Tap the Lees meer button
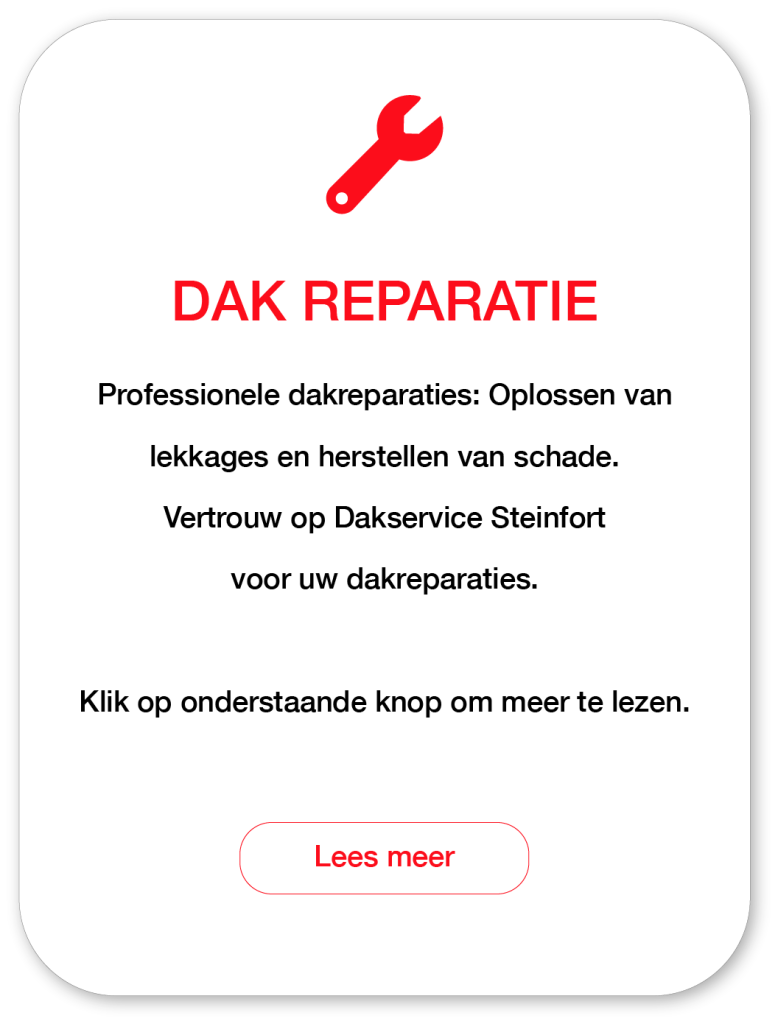The image size is (778, 1024). pyautogui.click(x=384, y=857)
